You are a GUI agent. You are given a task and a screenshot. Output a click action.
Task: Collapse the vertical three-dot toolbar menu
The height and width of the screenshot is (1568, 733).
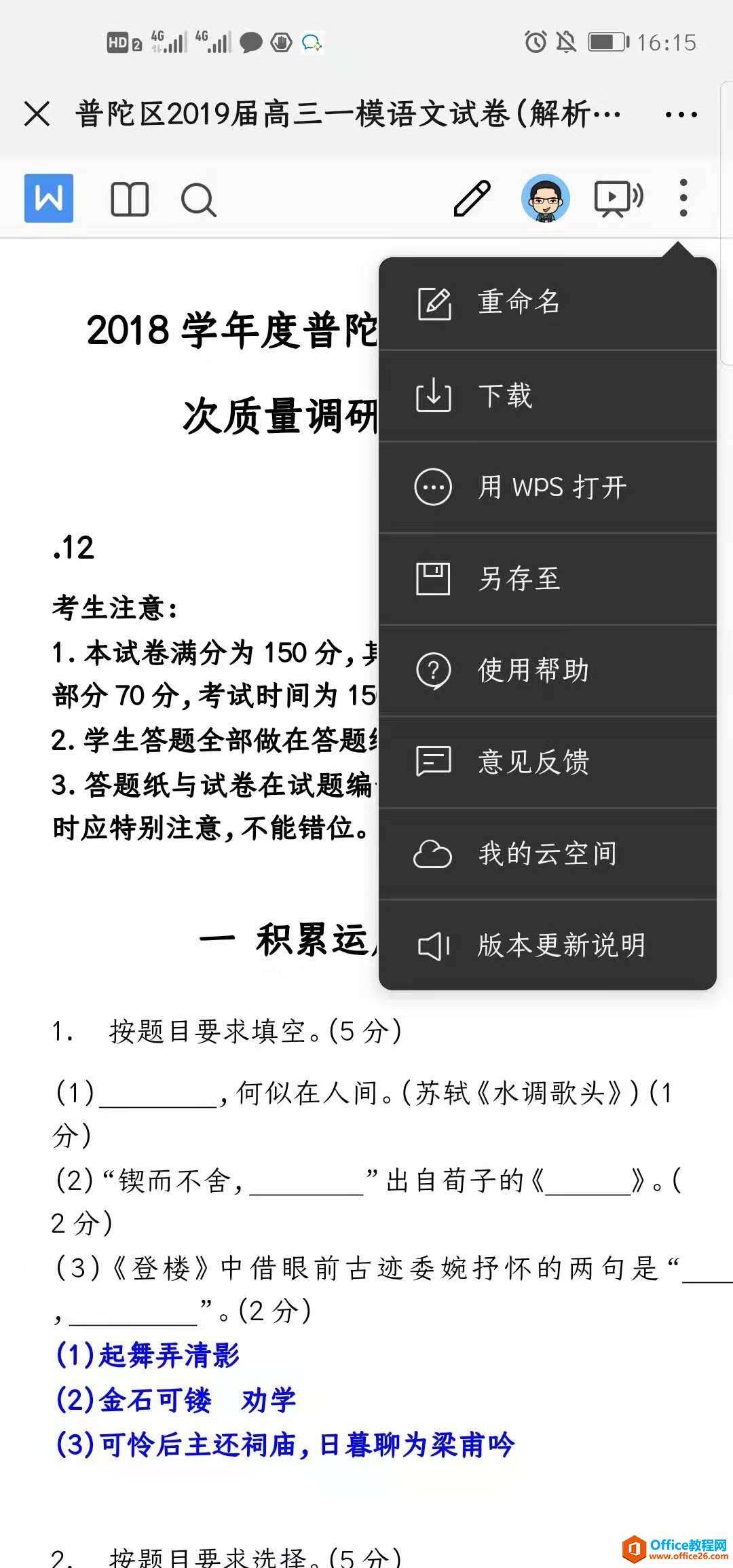[x=683, y=198]
